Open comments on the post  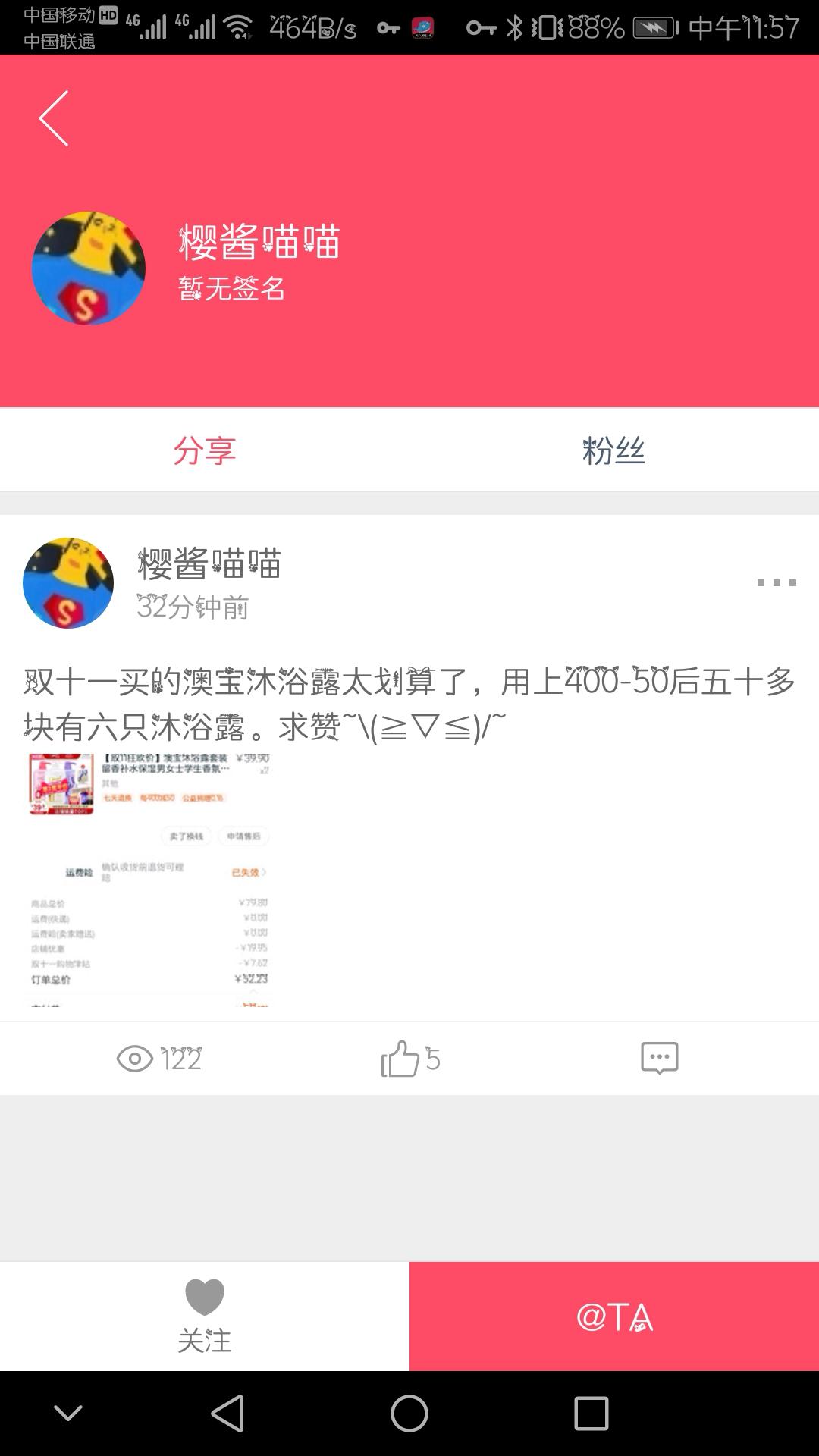(659, 1058)
